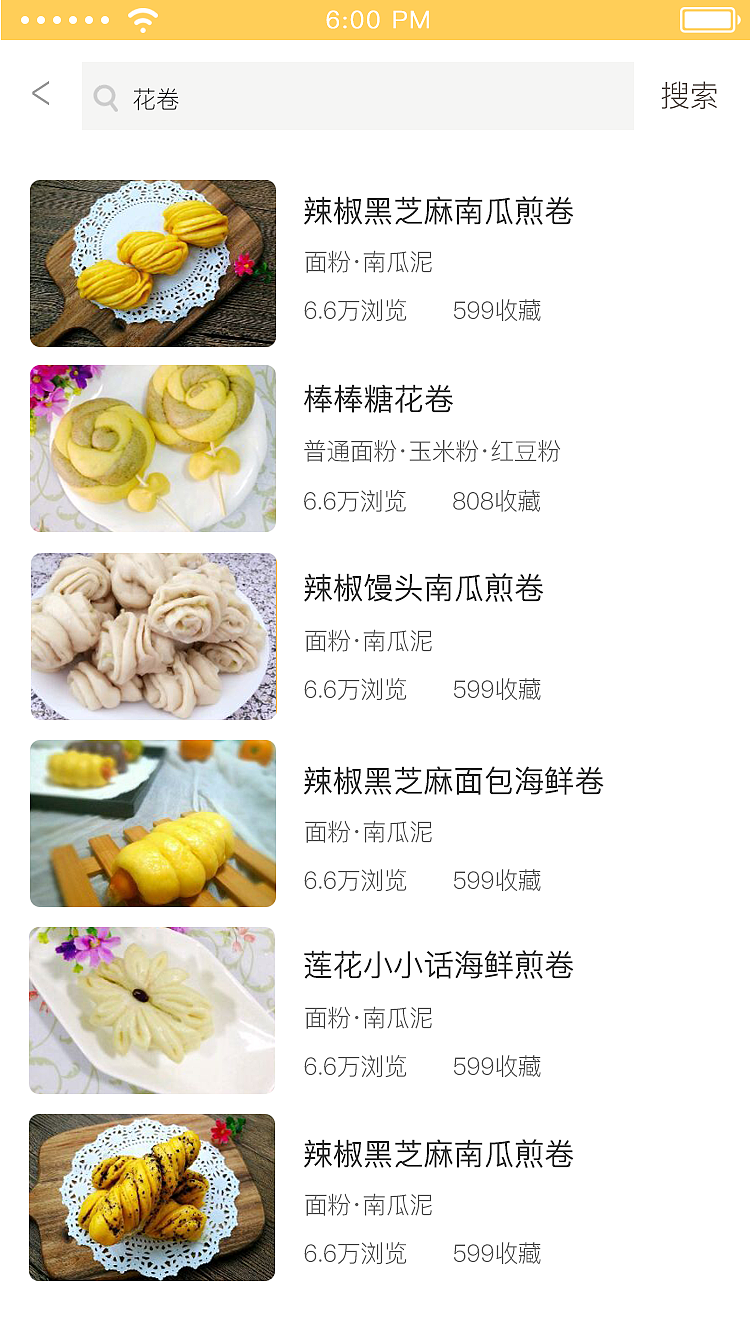Open the last 辣椒黑芝麻南瓜煎卷 recipe title
The image size is (750, 1334).
tap(438, 1155)
